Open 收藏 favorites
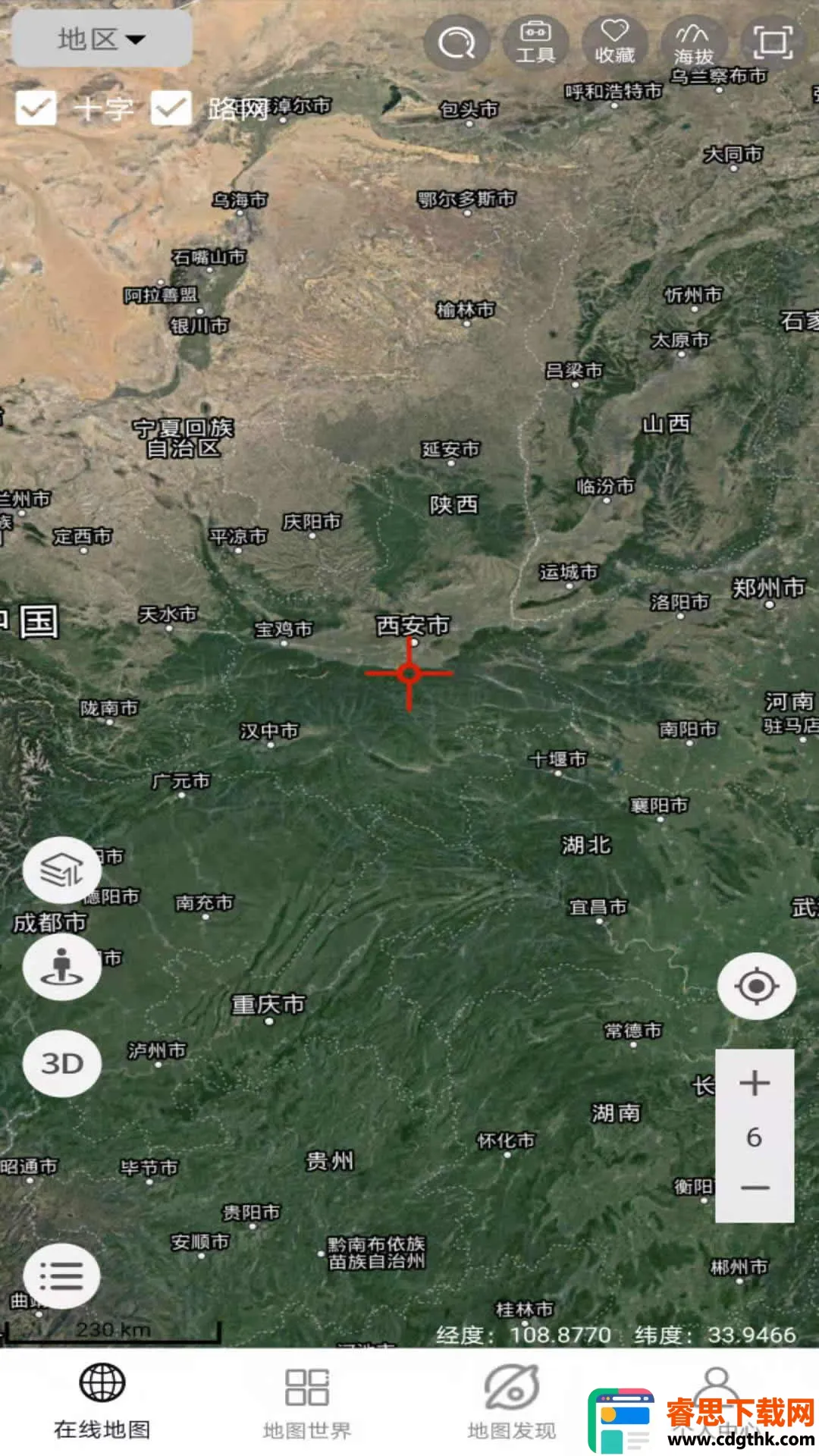 pos(614,42)
